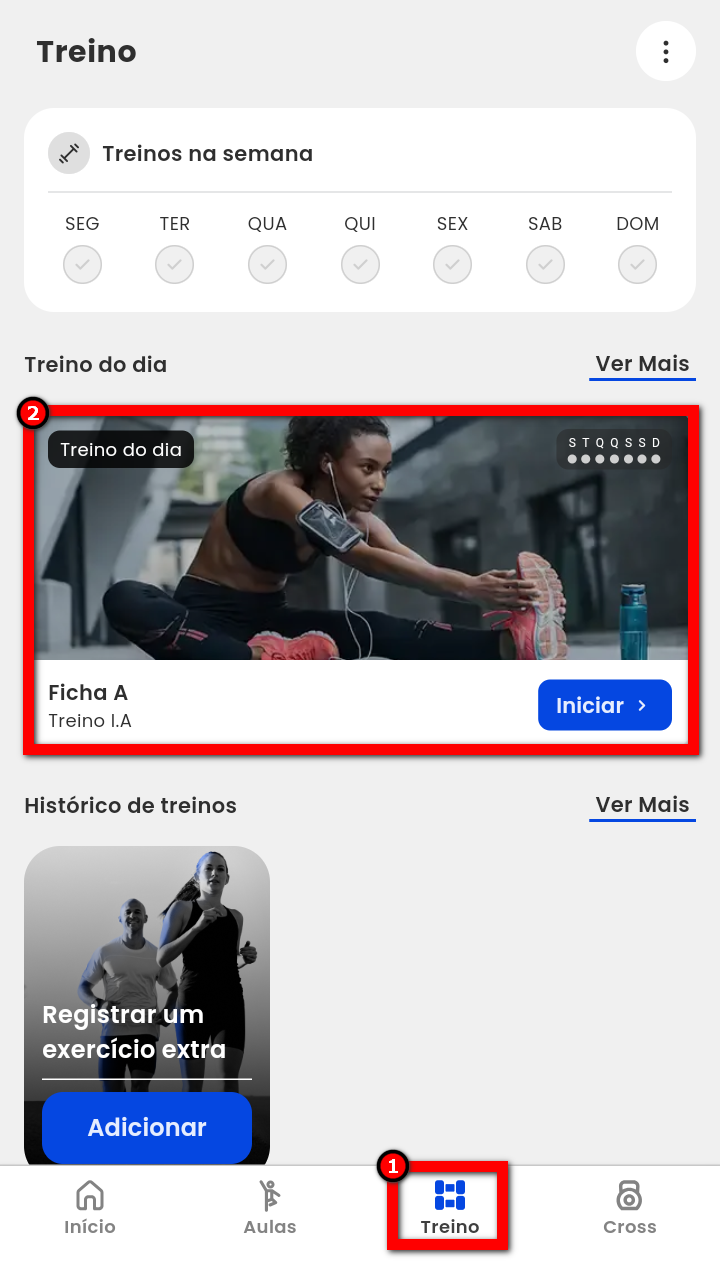Select the Treino tab
Image resolution: width=720 pixels, height=1264 pixels.
pos(449,1207)
